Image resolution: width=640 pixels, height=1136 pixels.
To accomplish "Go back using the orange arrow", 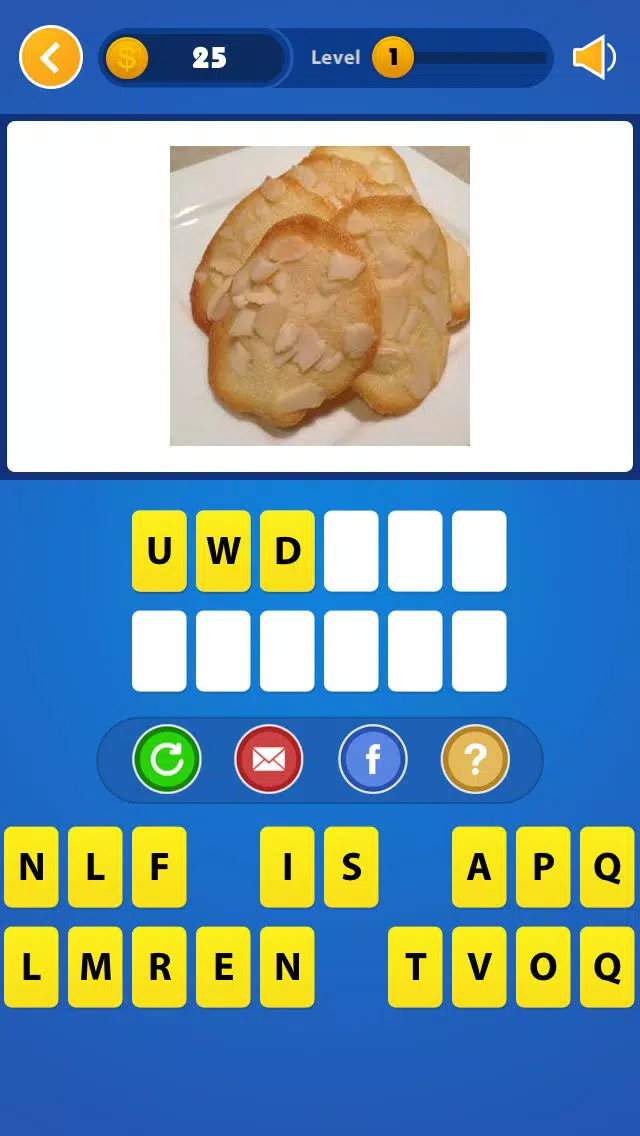I will tap(50, 58).
